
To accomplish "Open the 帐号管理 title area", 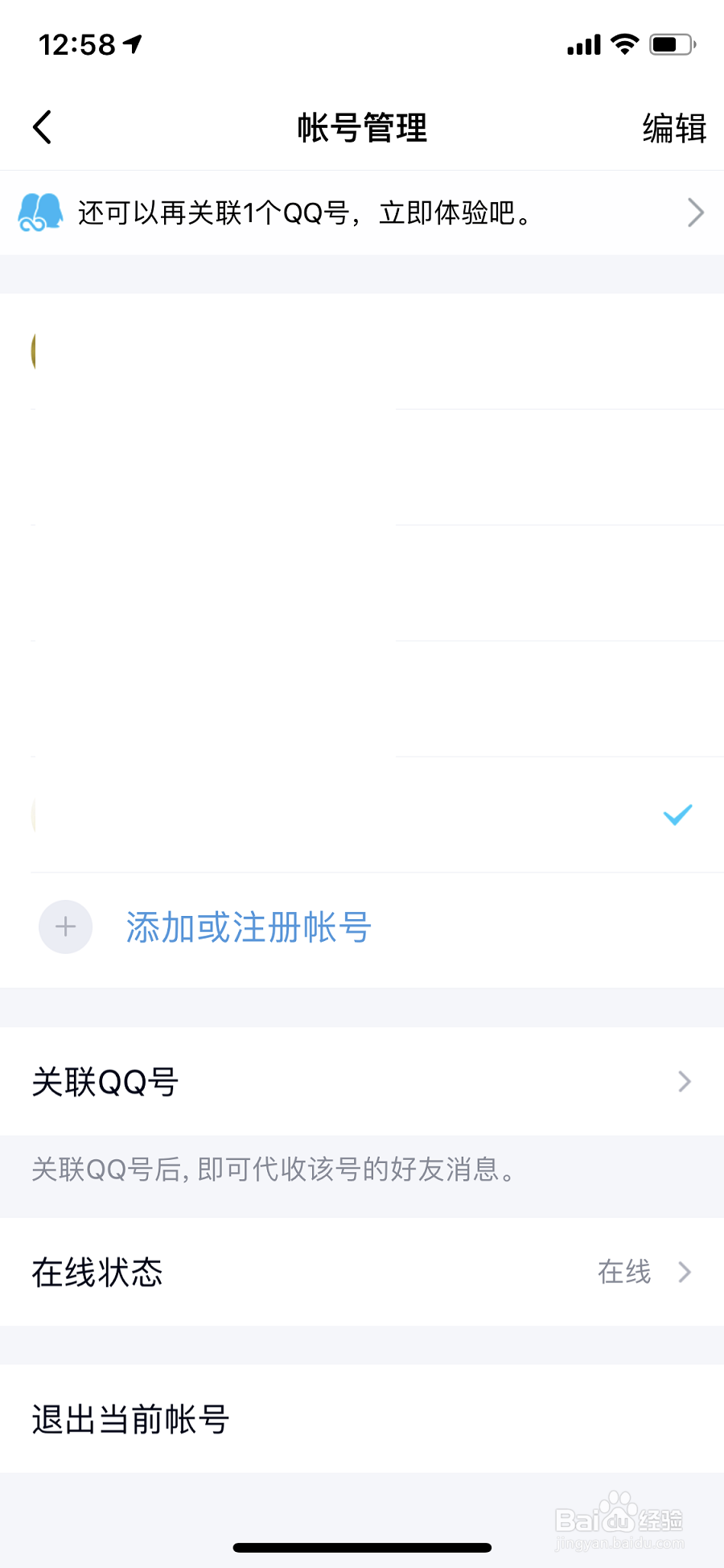I will click(362, 127).
